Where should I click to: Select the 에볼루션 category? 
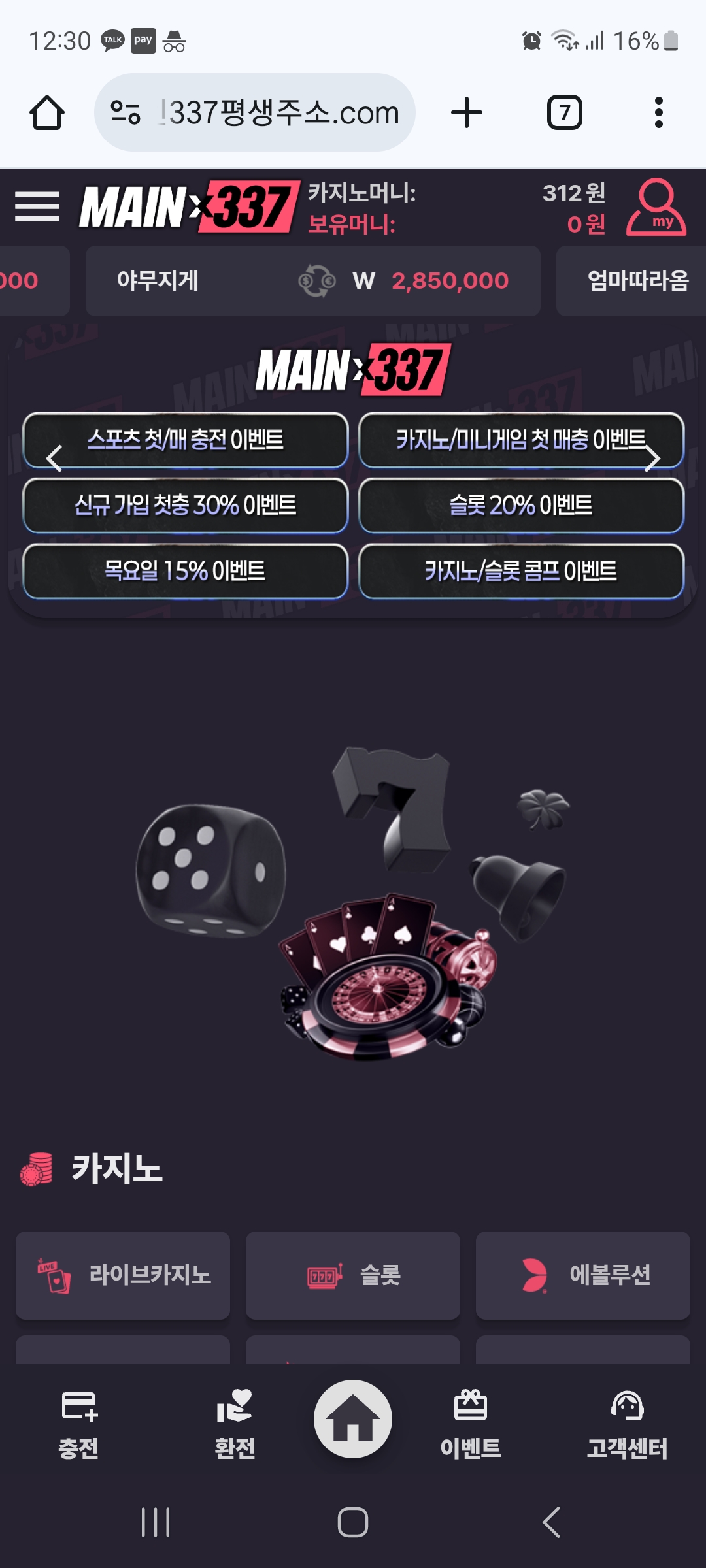pos(583,1275)
